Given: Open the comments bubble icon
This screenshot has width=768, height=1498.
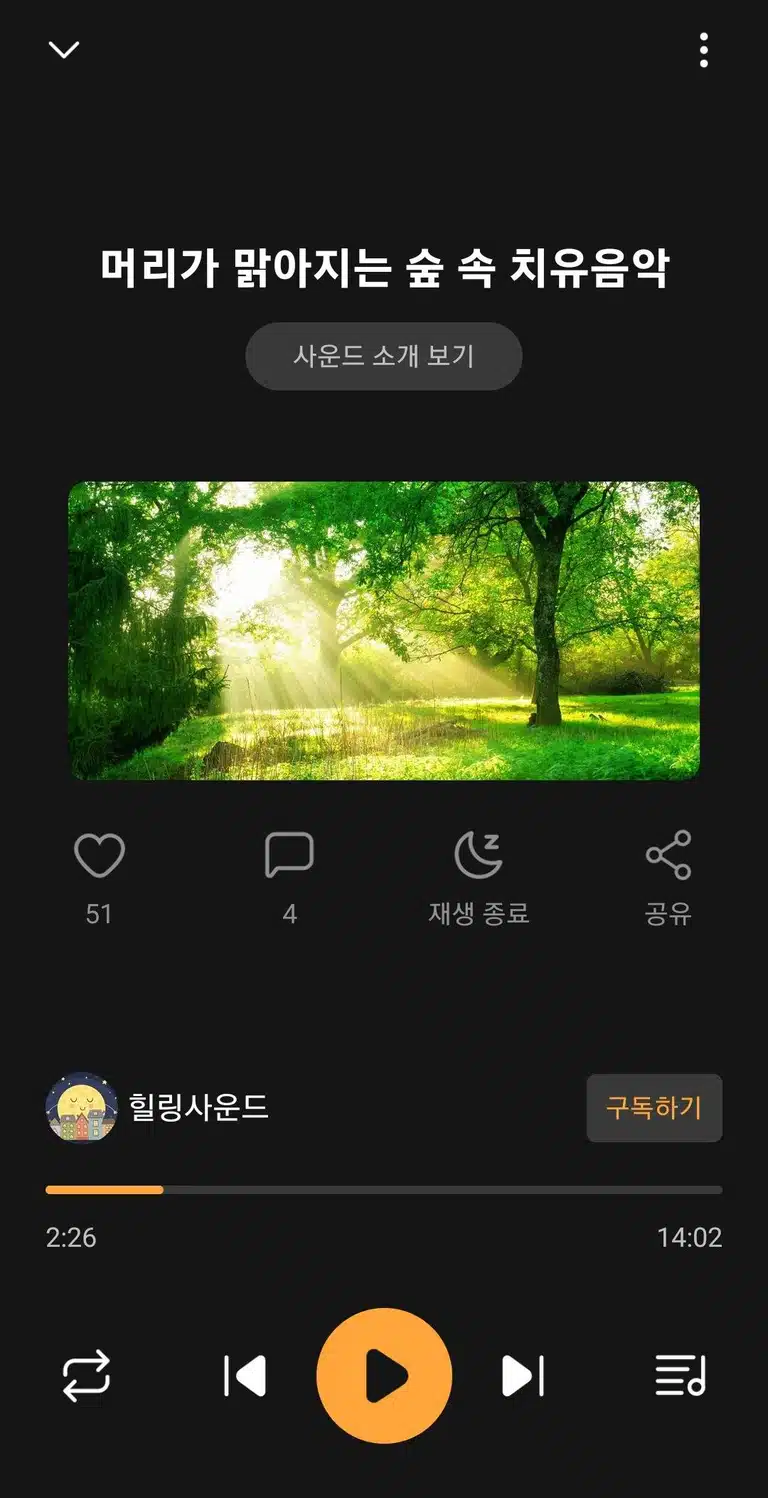Looking at the screenshot, I should (289, 856).
